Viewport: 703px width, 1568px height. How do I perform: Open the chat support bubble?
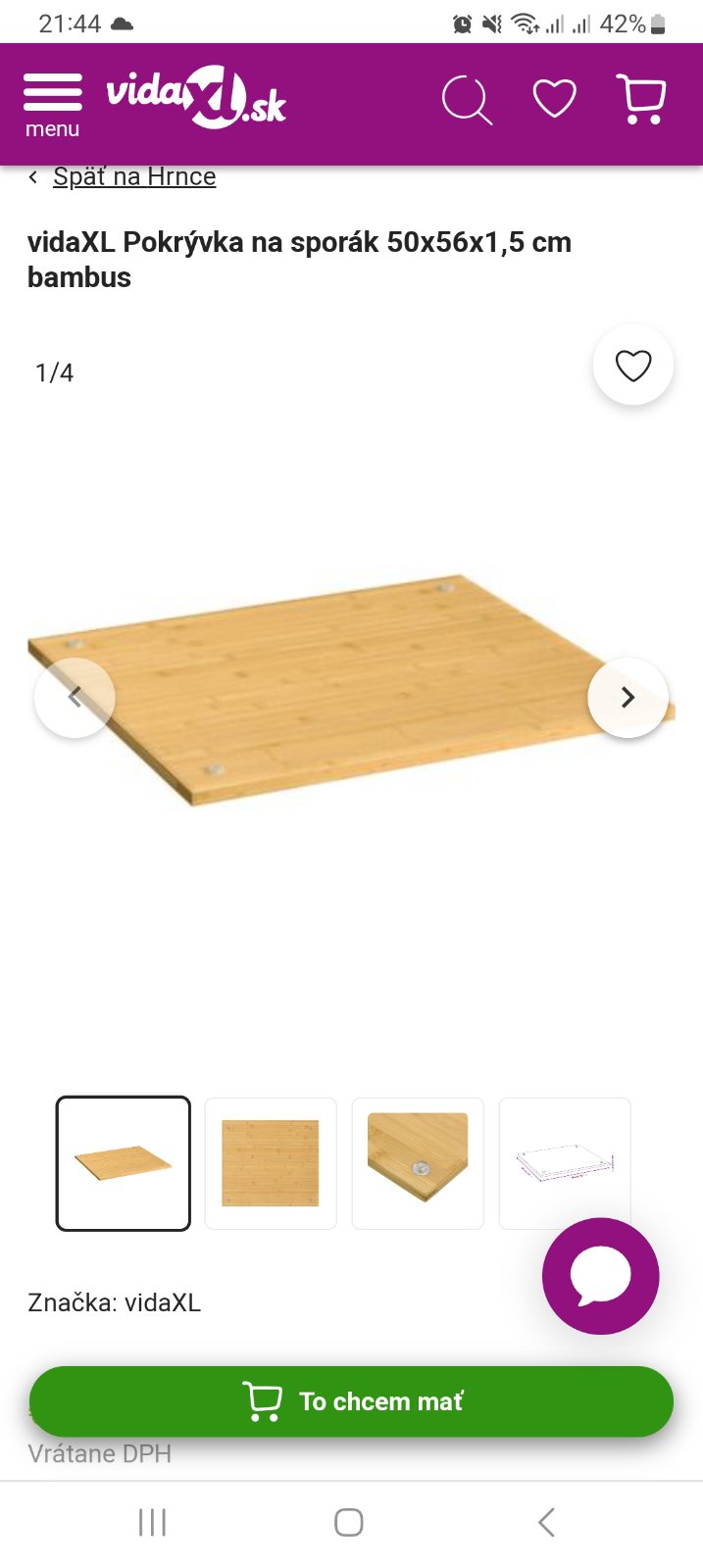(600, 1276)
